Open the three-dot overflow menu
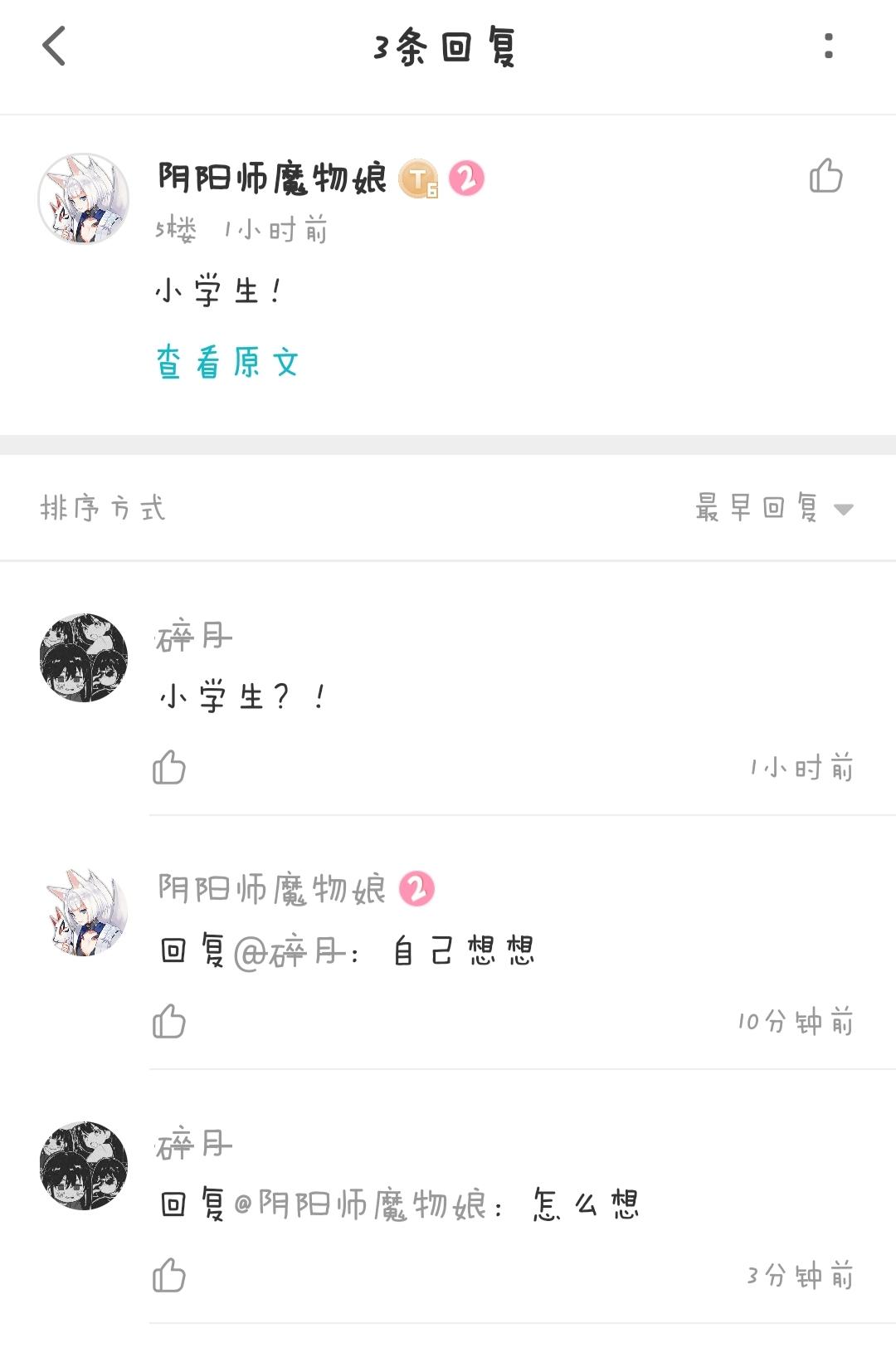896x1348 pixels. coord(828,46)
